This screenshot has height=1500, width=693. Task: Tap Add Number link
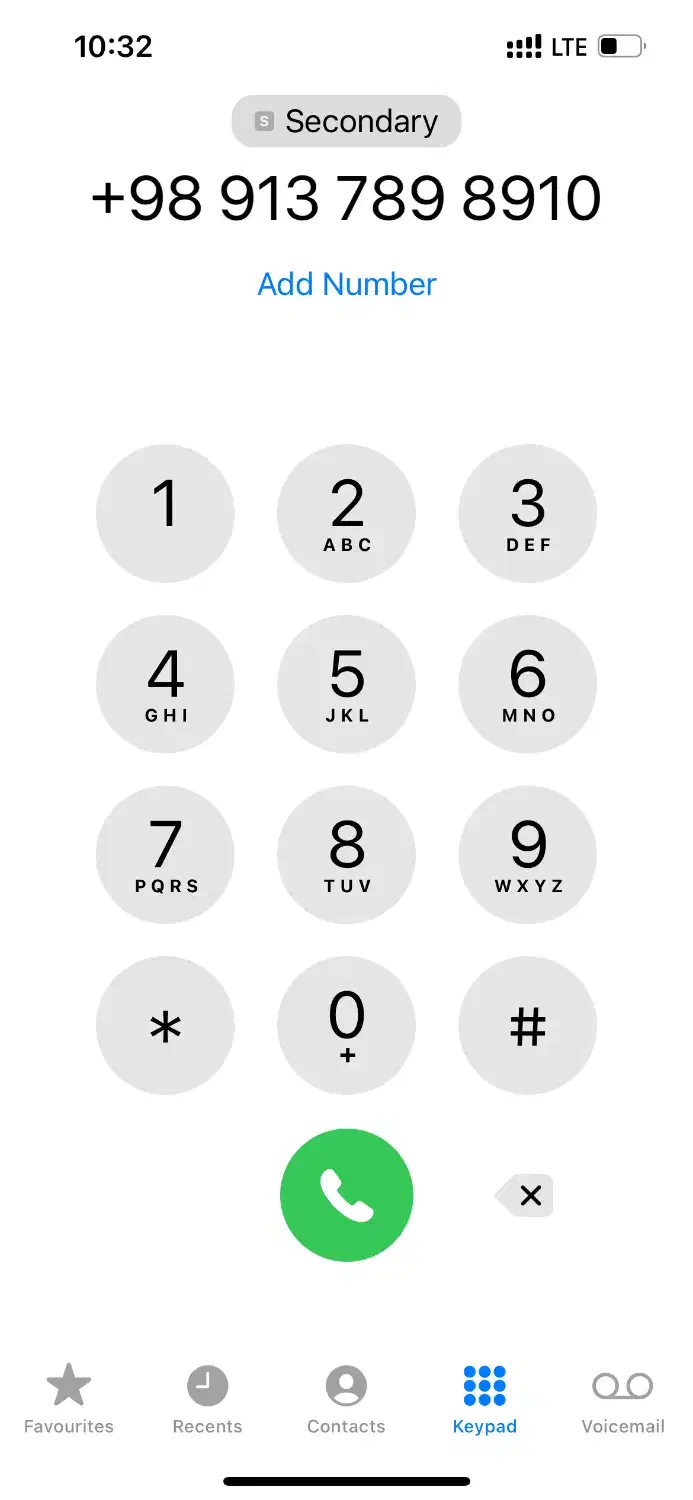tap(347, 284)
